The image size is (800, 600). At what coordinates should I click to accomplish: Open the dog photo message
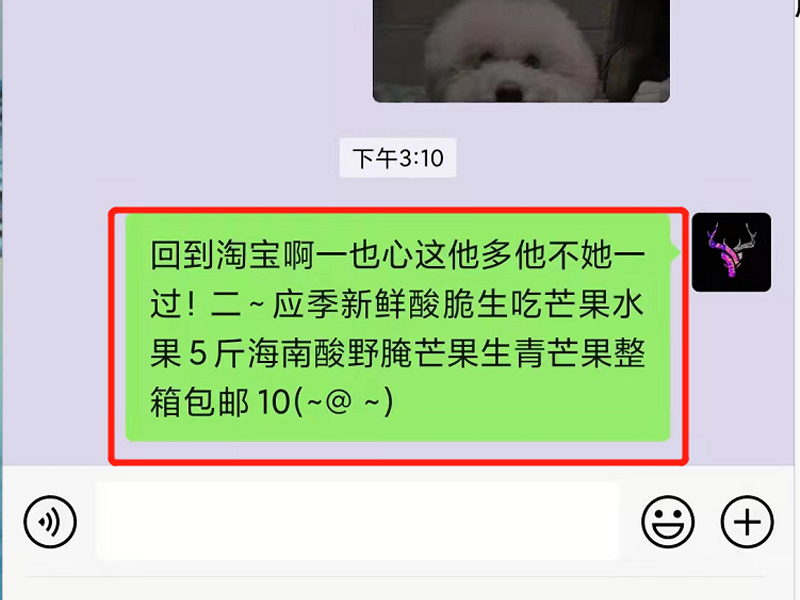point(521,50)
